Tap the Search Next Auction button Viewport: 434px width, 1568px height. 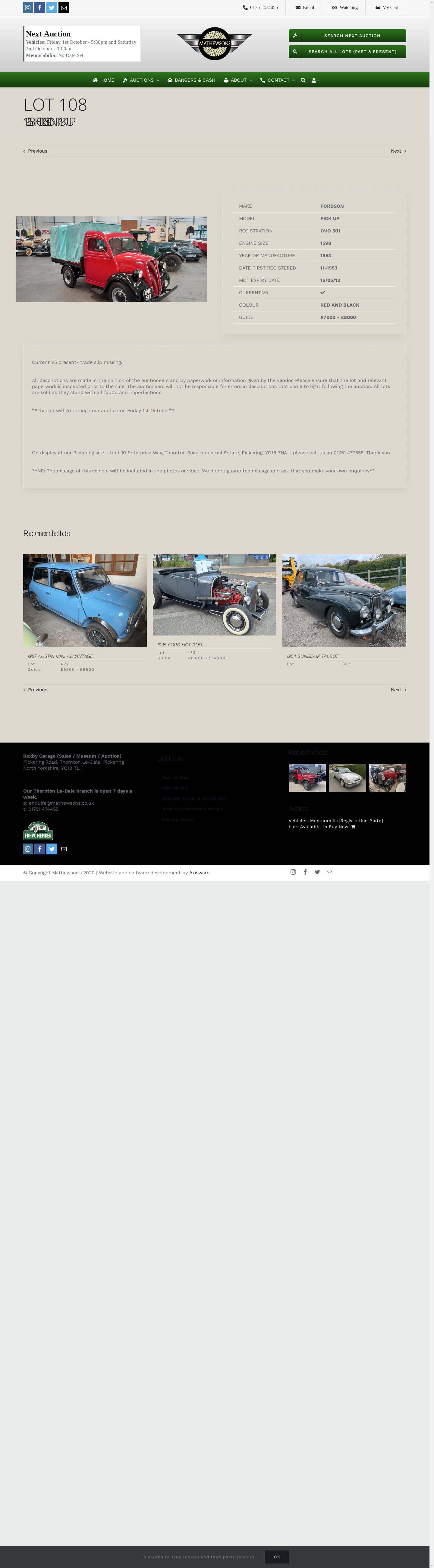347,36
